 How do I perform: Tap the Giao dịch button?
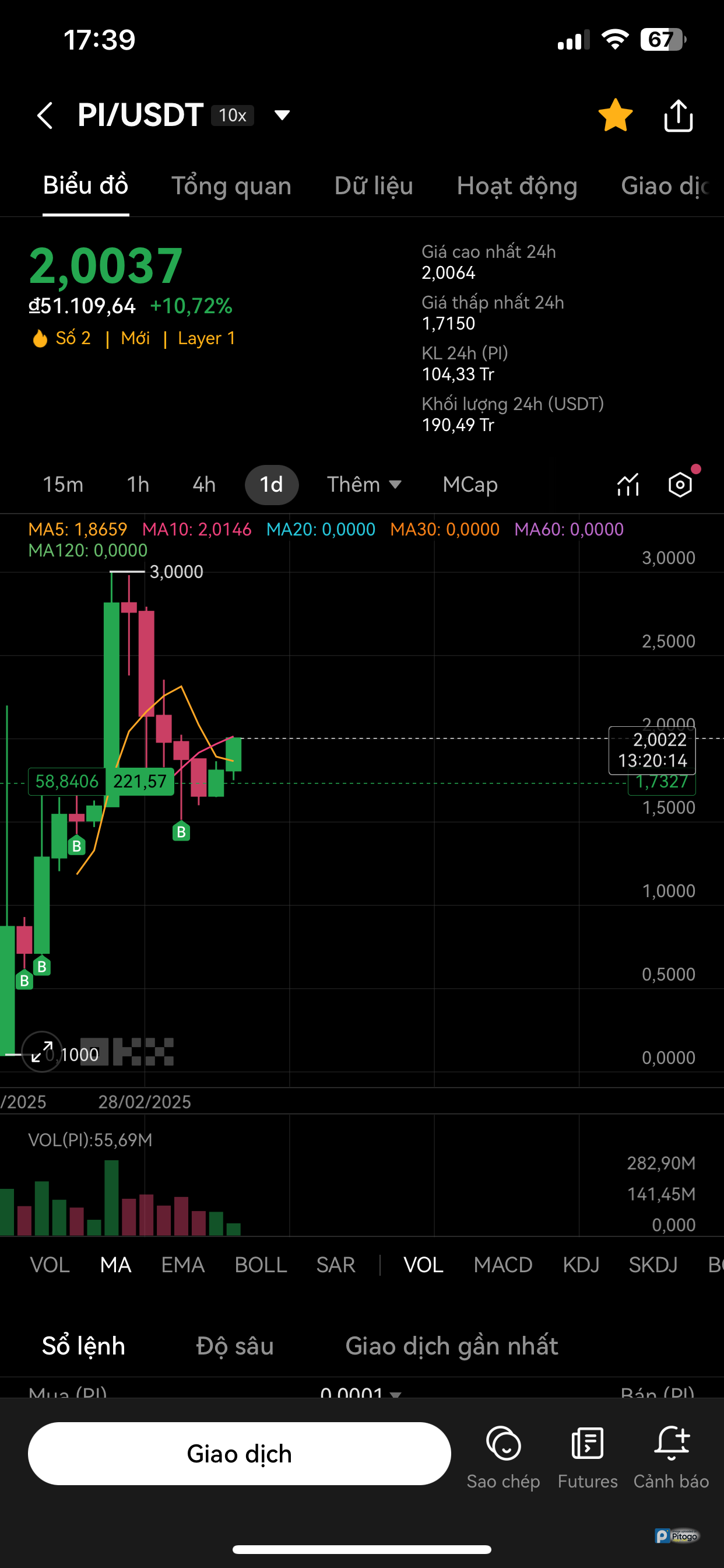(239, 1454)
